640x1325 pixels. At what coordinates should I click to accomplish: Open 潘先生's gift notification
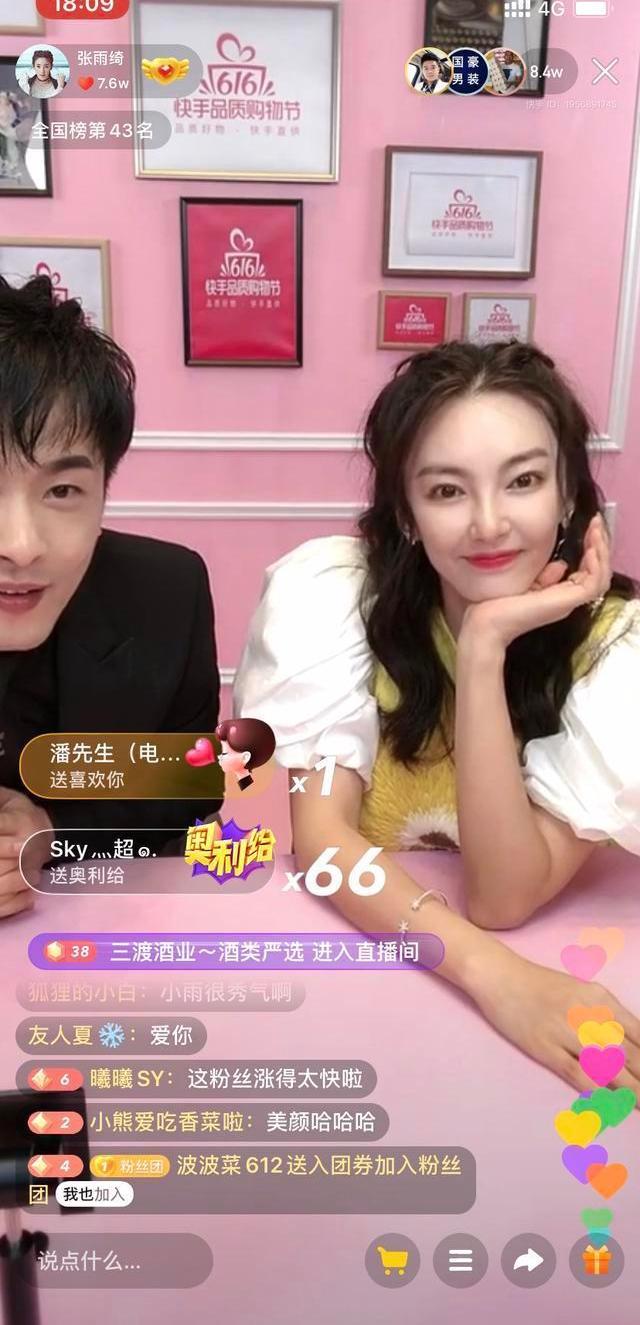coord(120,766)
